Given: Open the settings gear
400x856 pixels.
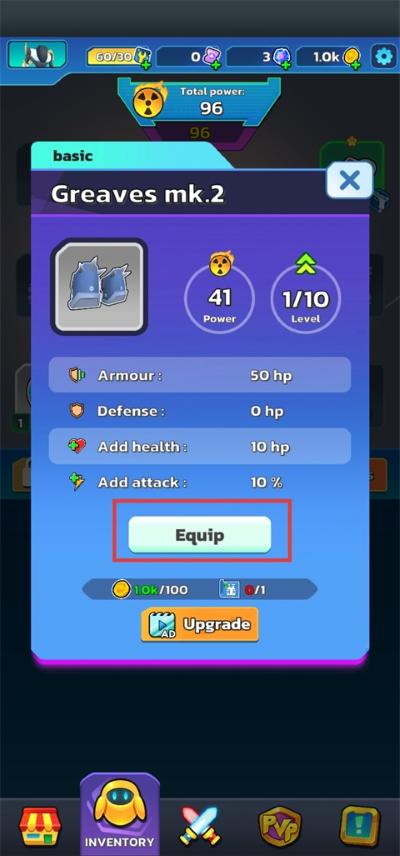Looking at the screenshot, I should click(x=384, y=56).
